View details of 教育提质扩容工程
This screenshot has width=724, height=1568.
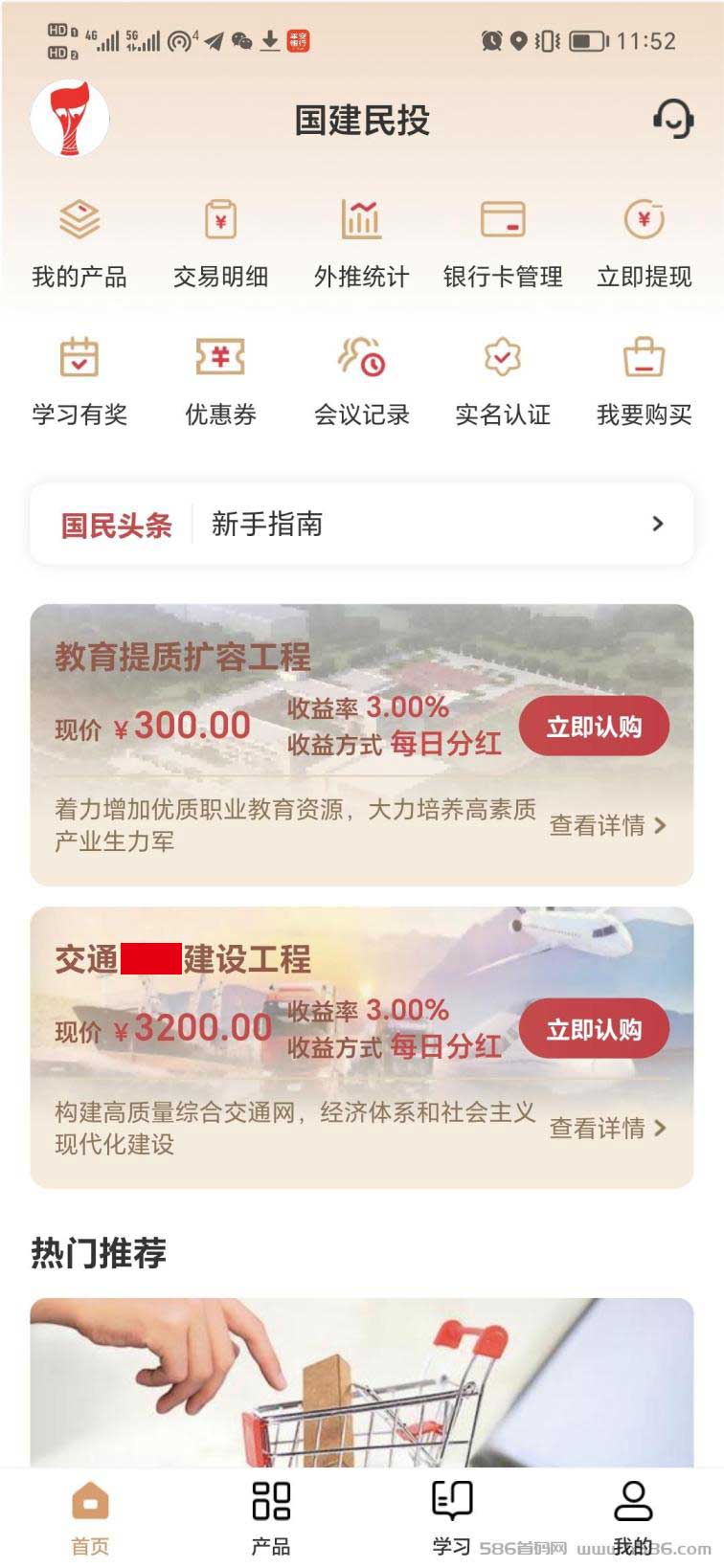[x=608, y=825]
